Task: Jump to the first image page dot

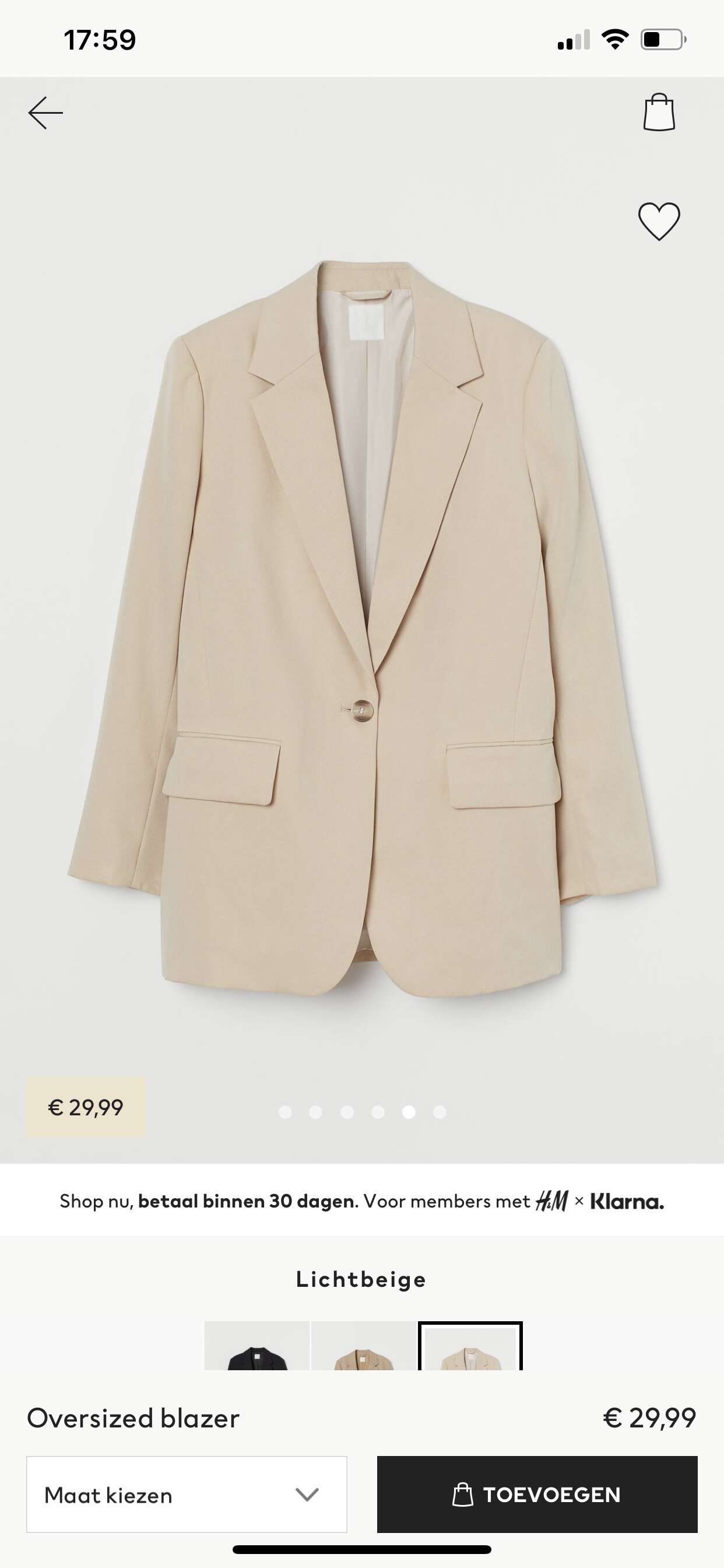Action: (284, 1112)
